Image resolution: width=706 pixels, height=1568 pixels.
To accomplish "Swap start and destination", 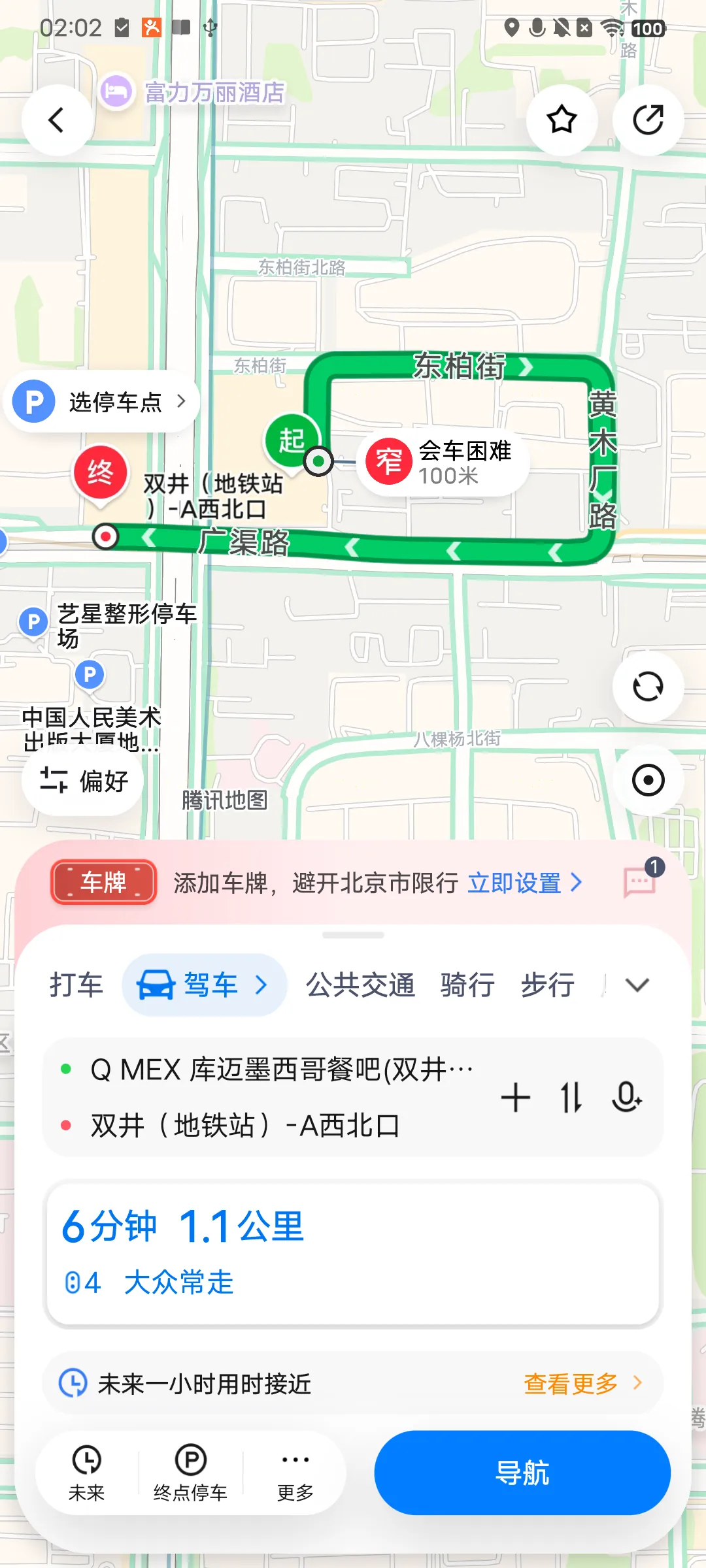I will point(571,1098).
